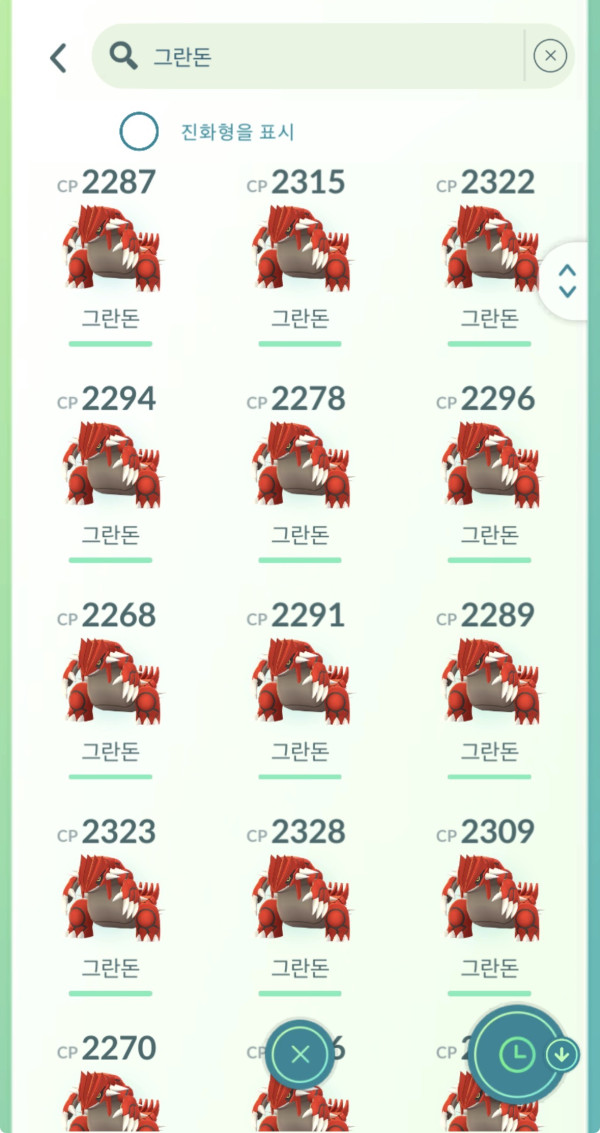The height and width of the screenshot is (1133, 600).
Task: Open the CP 2328 그란돈
Action: pyautogui.click(x=300, y=898)
